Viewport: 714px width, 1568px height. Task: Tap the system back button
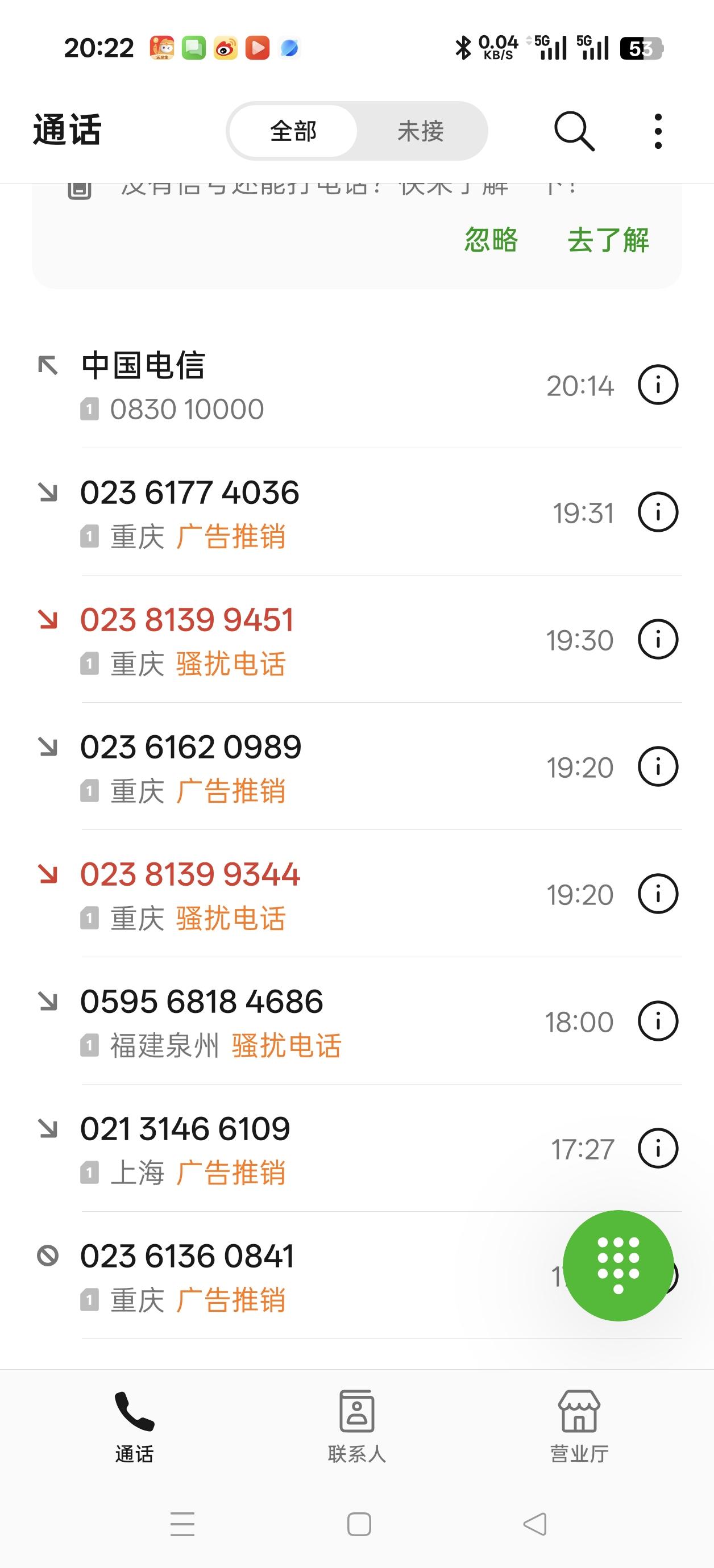click(x=535, y=1524)
